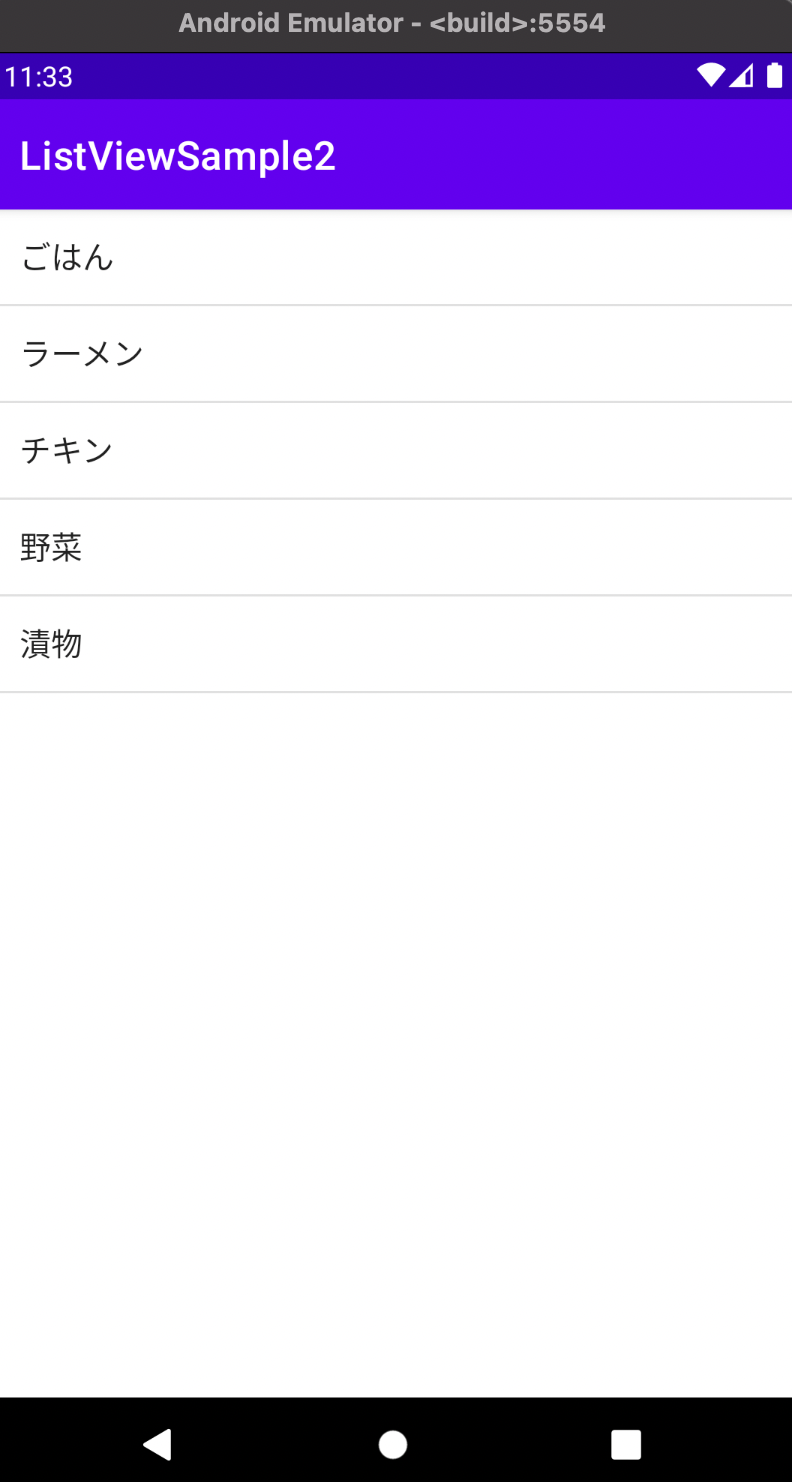Tap the battery status icon
This screenshot has width=792, height=1482.
[774, 75]
